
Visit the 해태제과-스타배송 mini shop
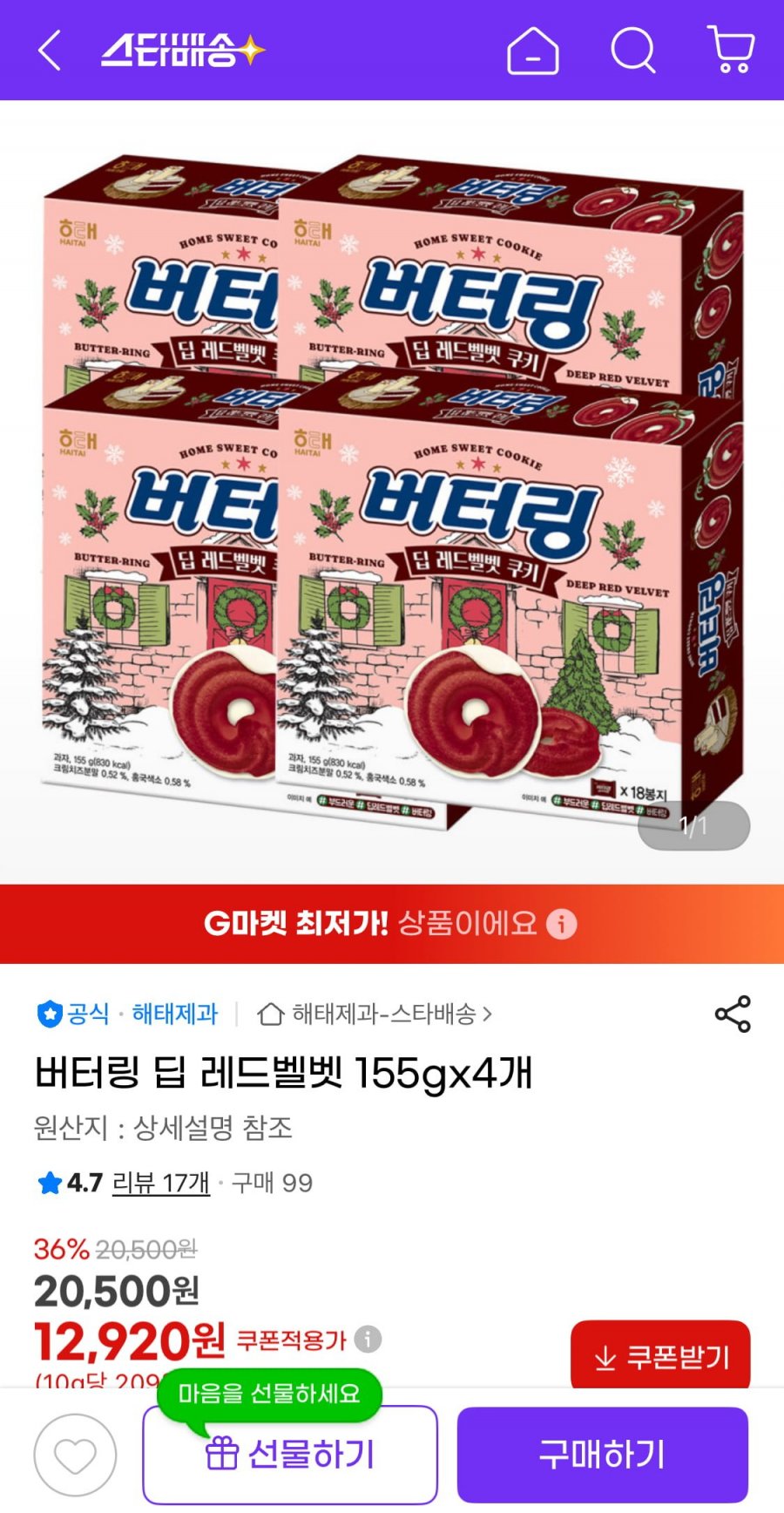click(375, 1014)
